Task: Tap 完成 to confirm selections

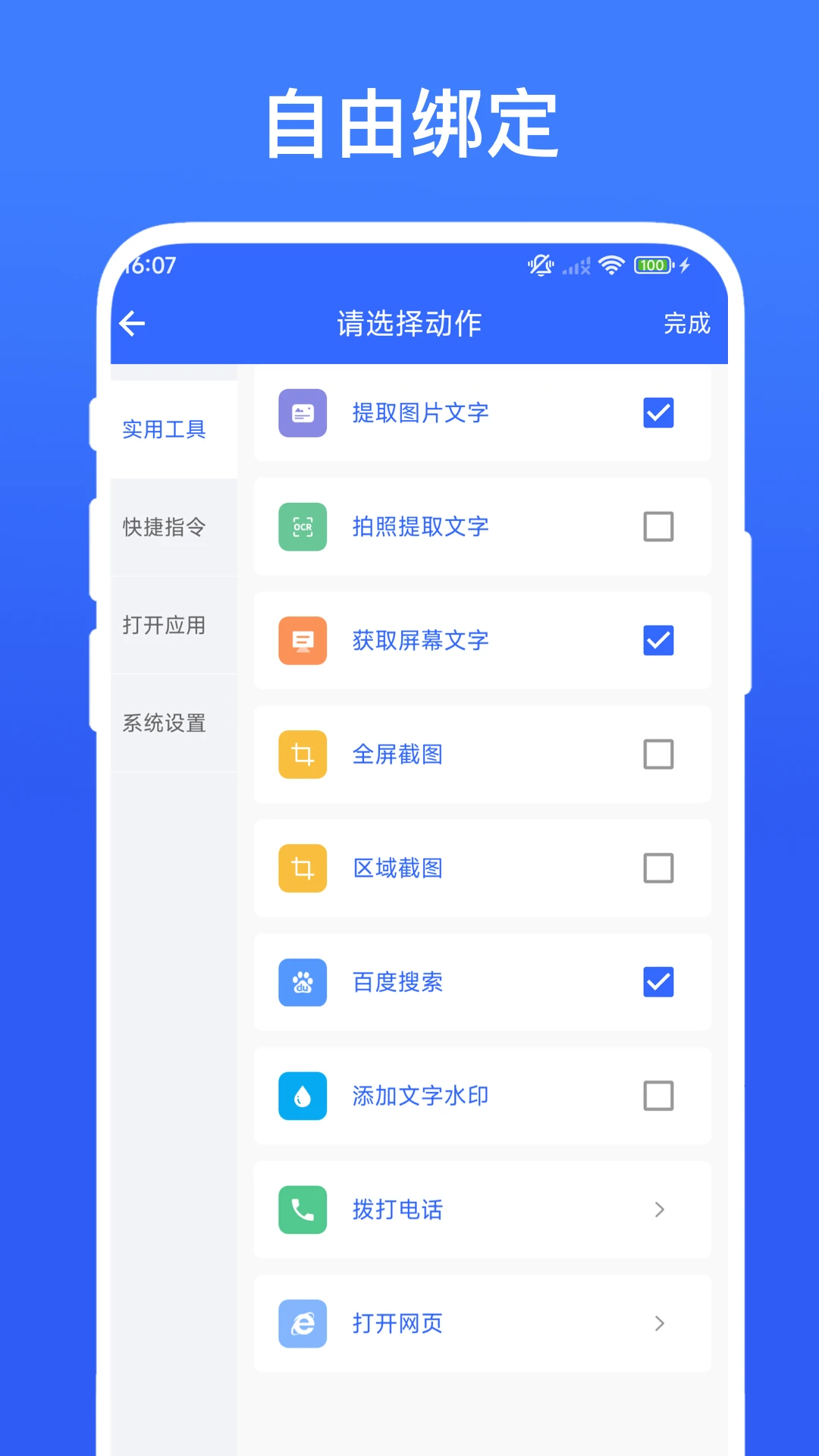Action: [685, 323]
